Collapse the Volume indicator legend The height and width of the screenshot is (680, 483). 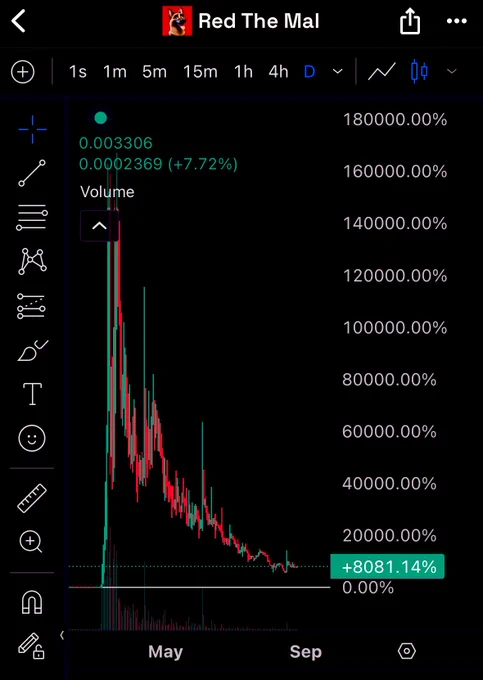pos(100,226)
